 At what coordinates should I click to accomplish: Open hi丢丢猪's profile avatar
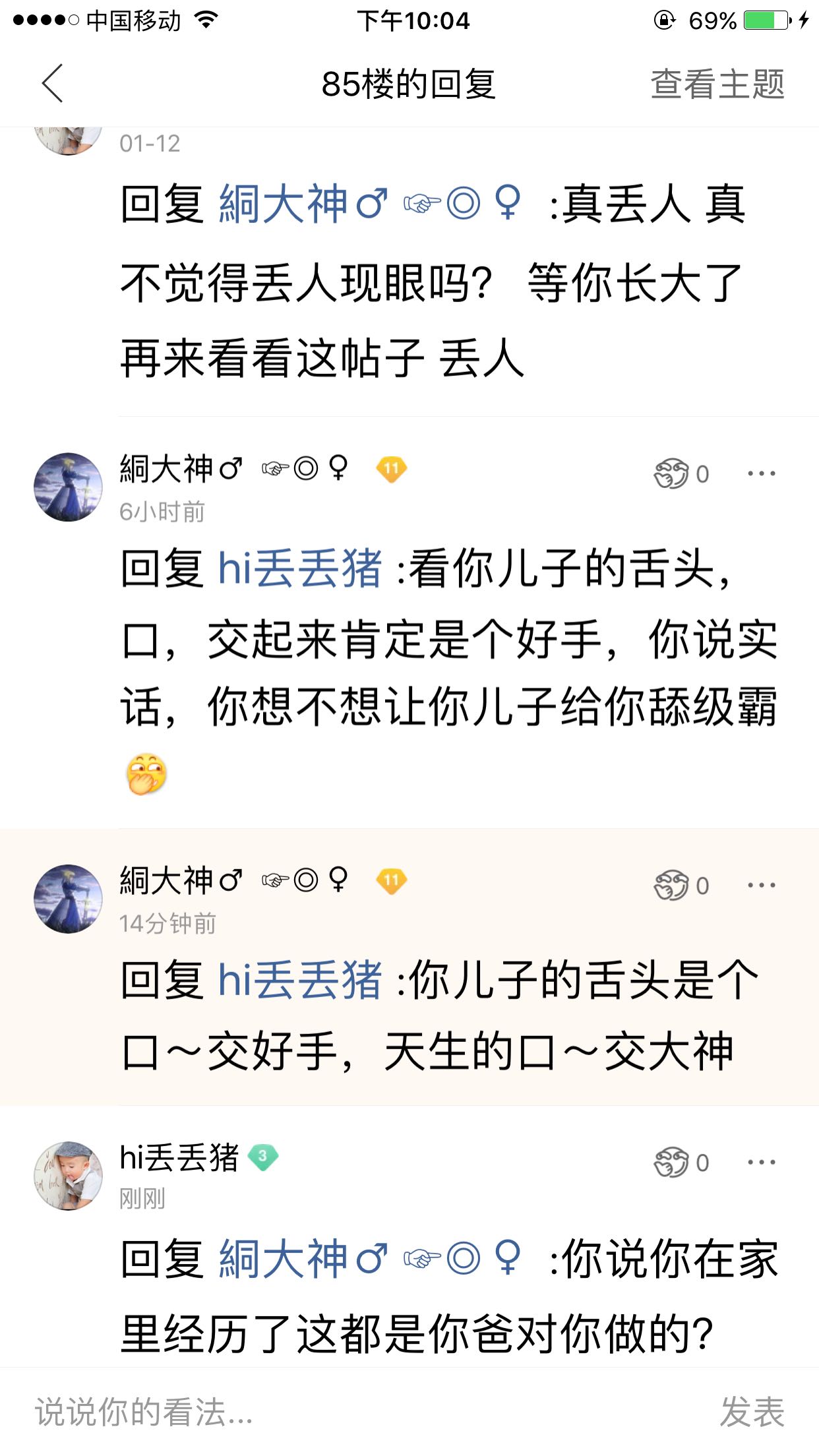click(69, 1176)
